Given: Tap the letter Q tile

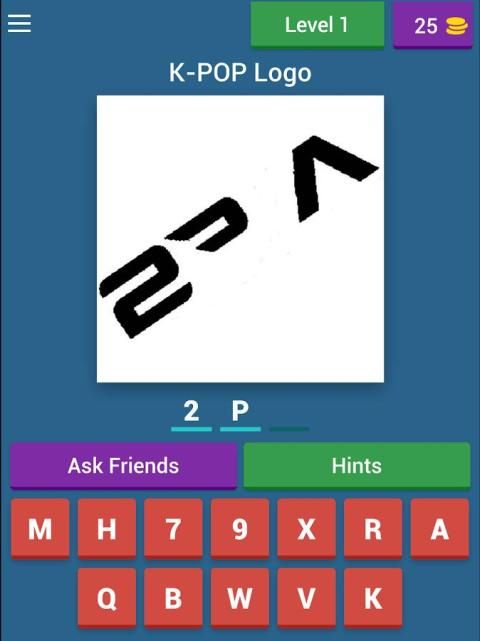Looking at the screenshot, I should [x=107, y=598].
